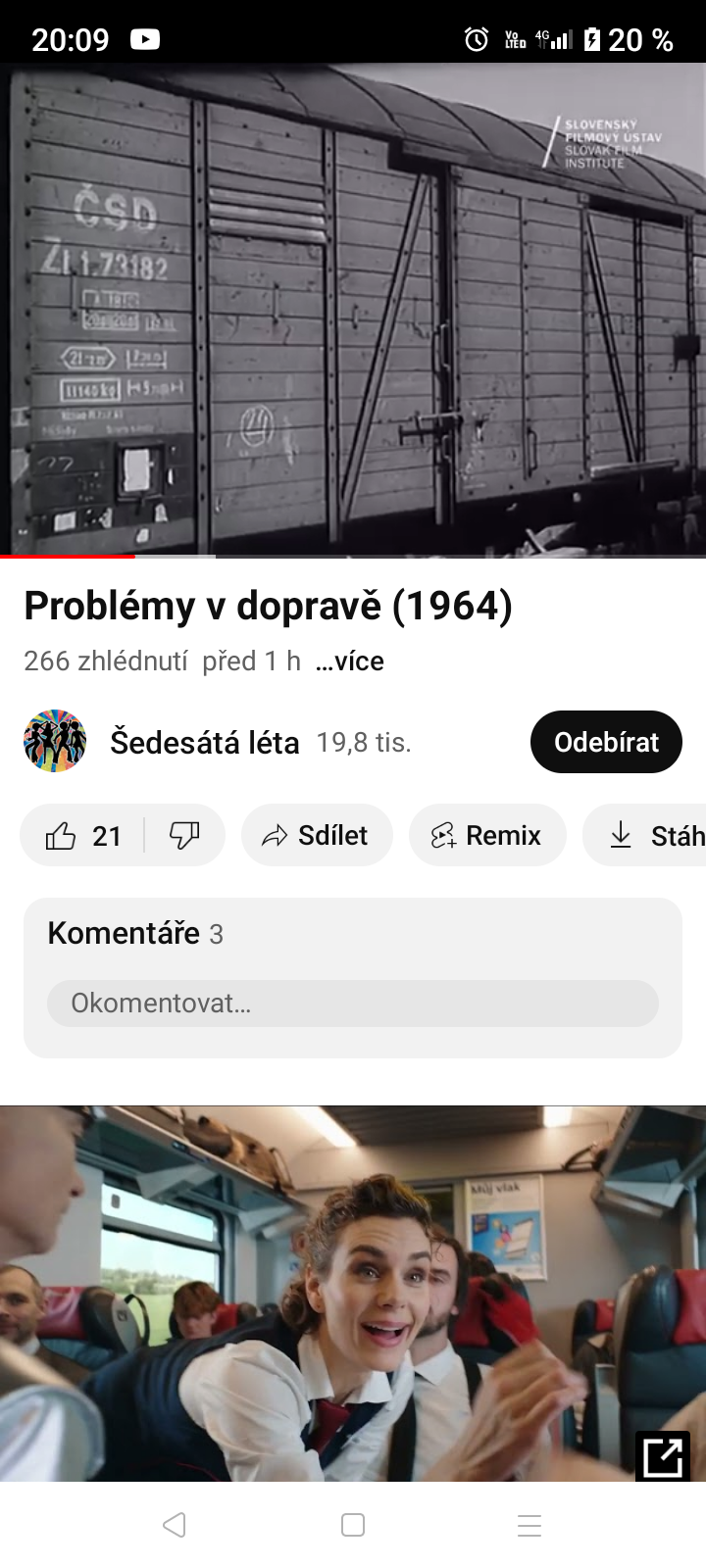The height and width of the screenshot is (1568, 706).
Task: Dislike this video
Action: (x=184, y=836)
